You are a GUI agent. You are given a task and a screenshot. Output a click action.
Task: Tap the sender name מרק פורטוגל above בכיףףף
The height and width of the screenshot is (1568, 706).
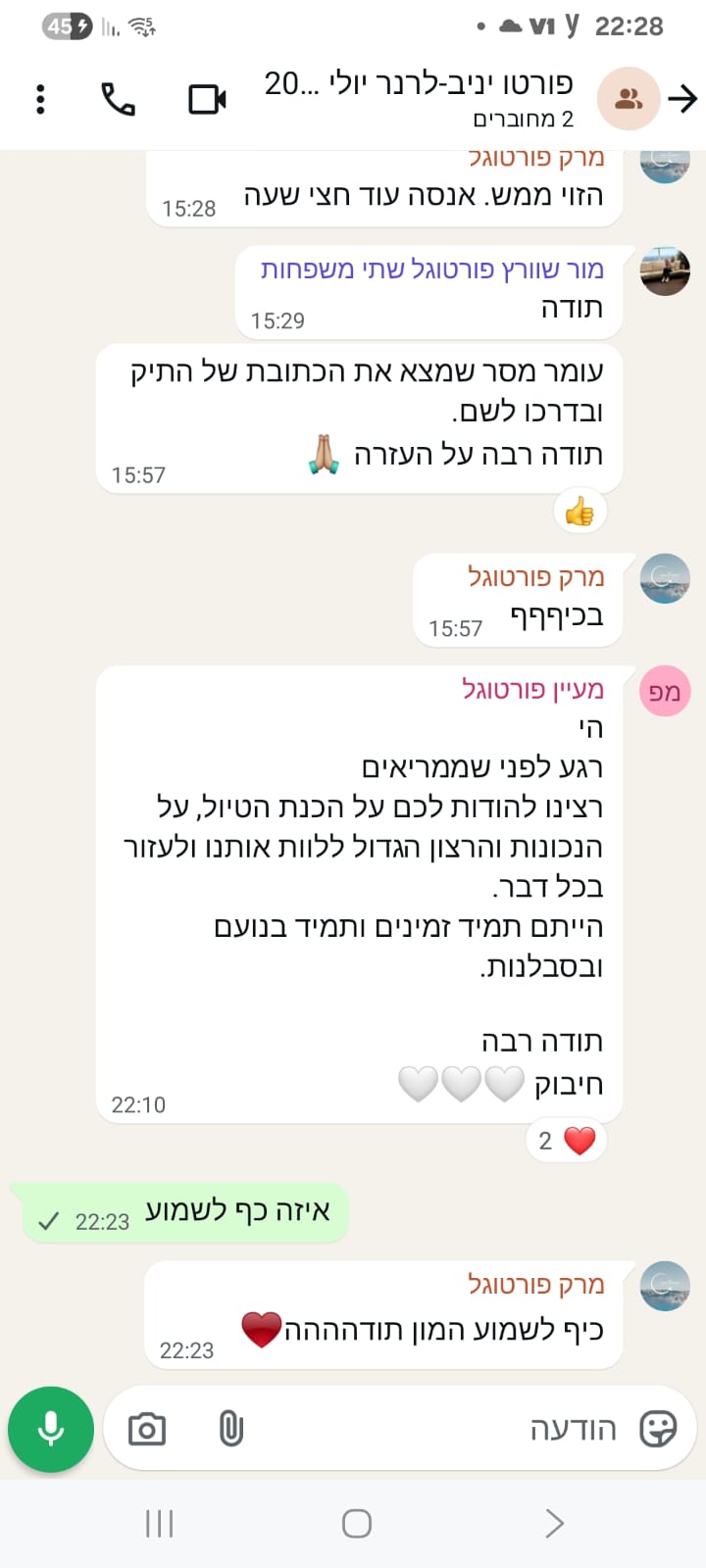pyautogui.click(x=535, y=577)
